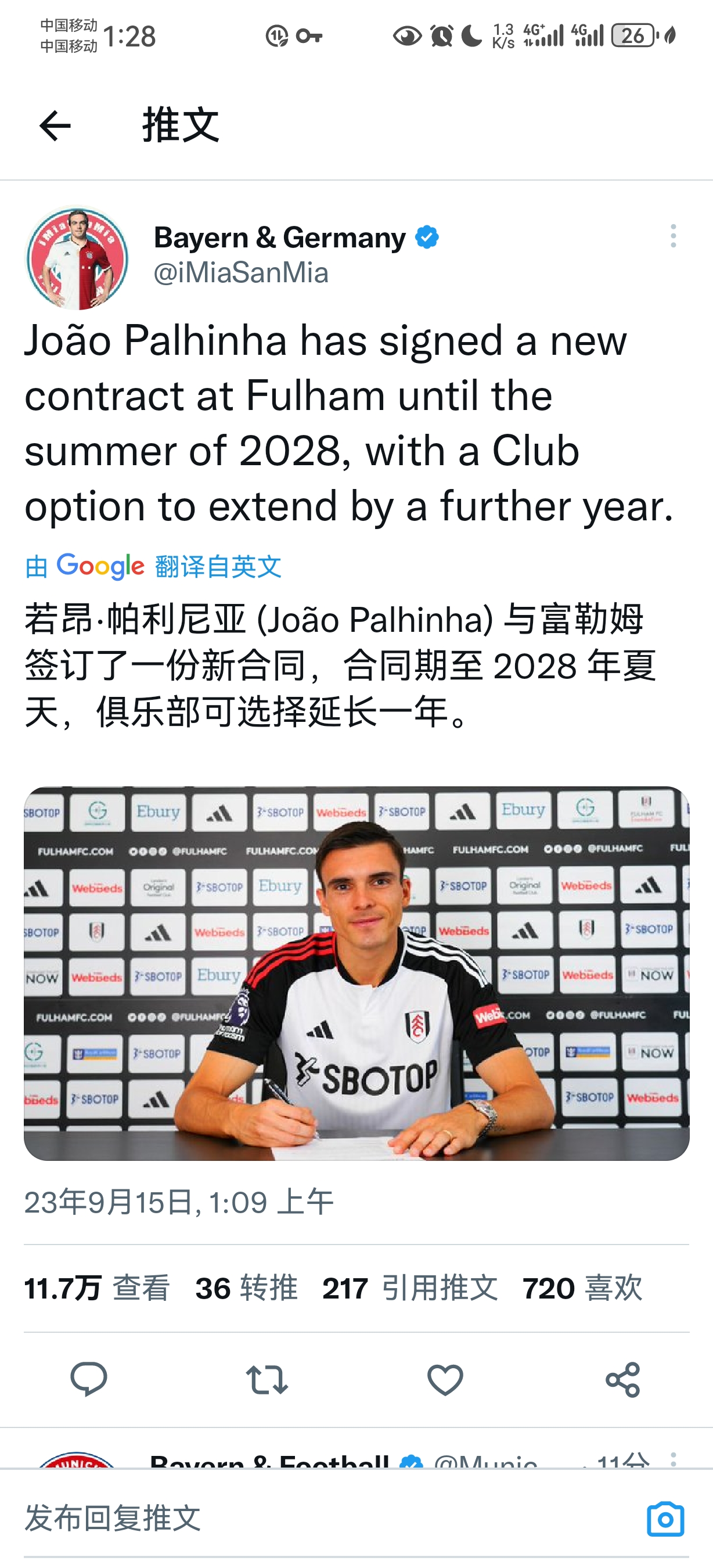Open the @iMiaSanMia account handle

click(241, 274)
